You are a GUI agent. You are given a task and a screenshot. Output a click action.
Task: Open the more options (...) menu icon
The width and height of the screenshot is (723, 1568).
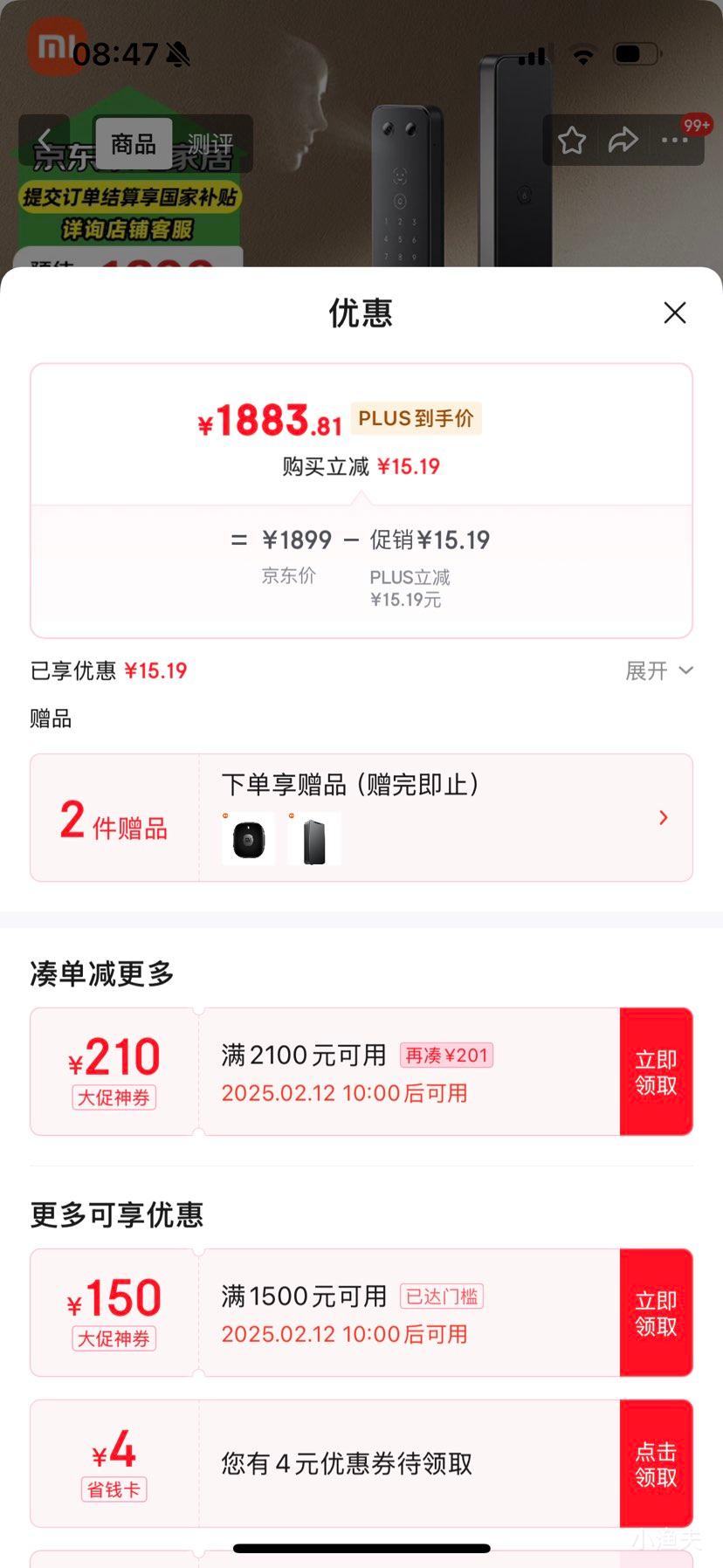coord(674,141)
